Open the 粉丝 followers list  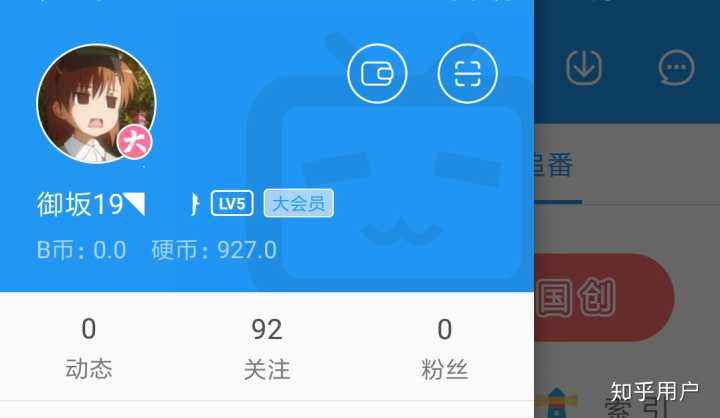pos(445,348)
